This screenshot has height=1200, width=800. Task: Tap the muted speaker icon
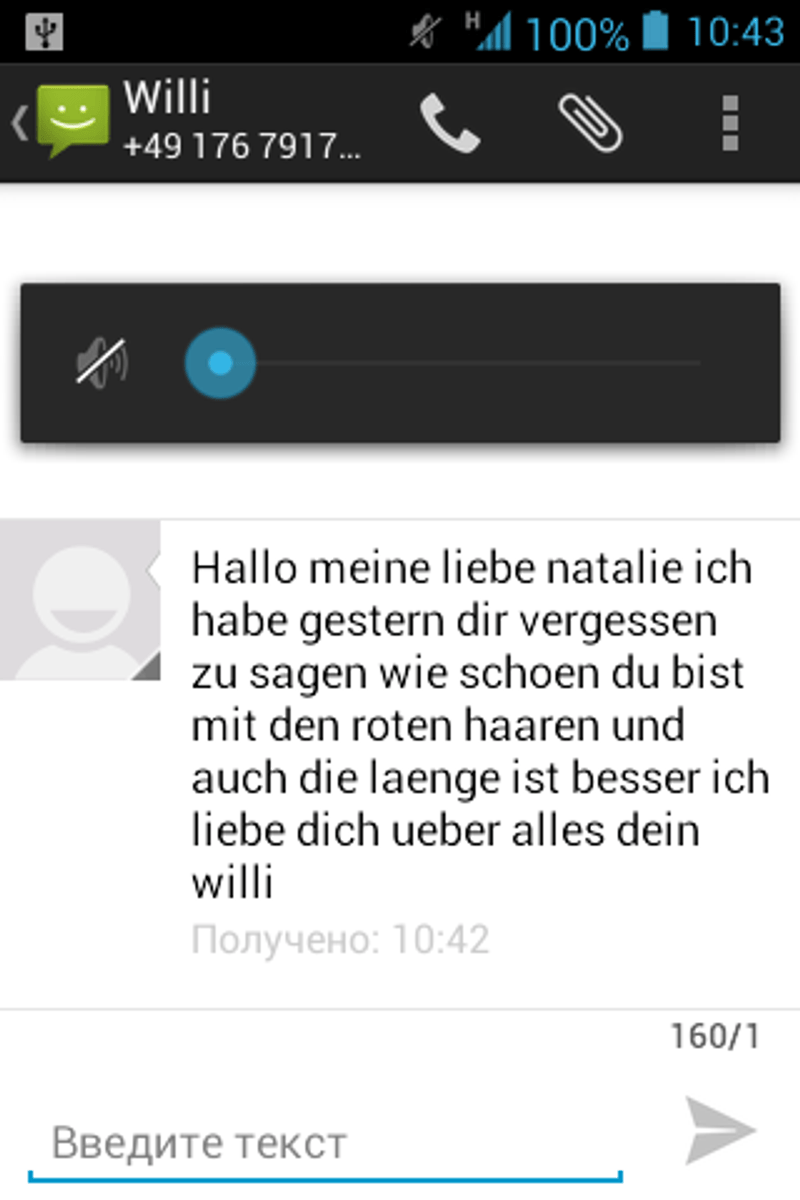pos(102,362)
